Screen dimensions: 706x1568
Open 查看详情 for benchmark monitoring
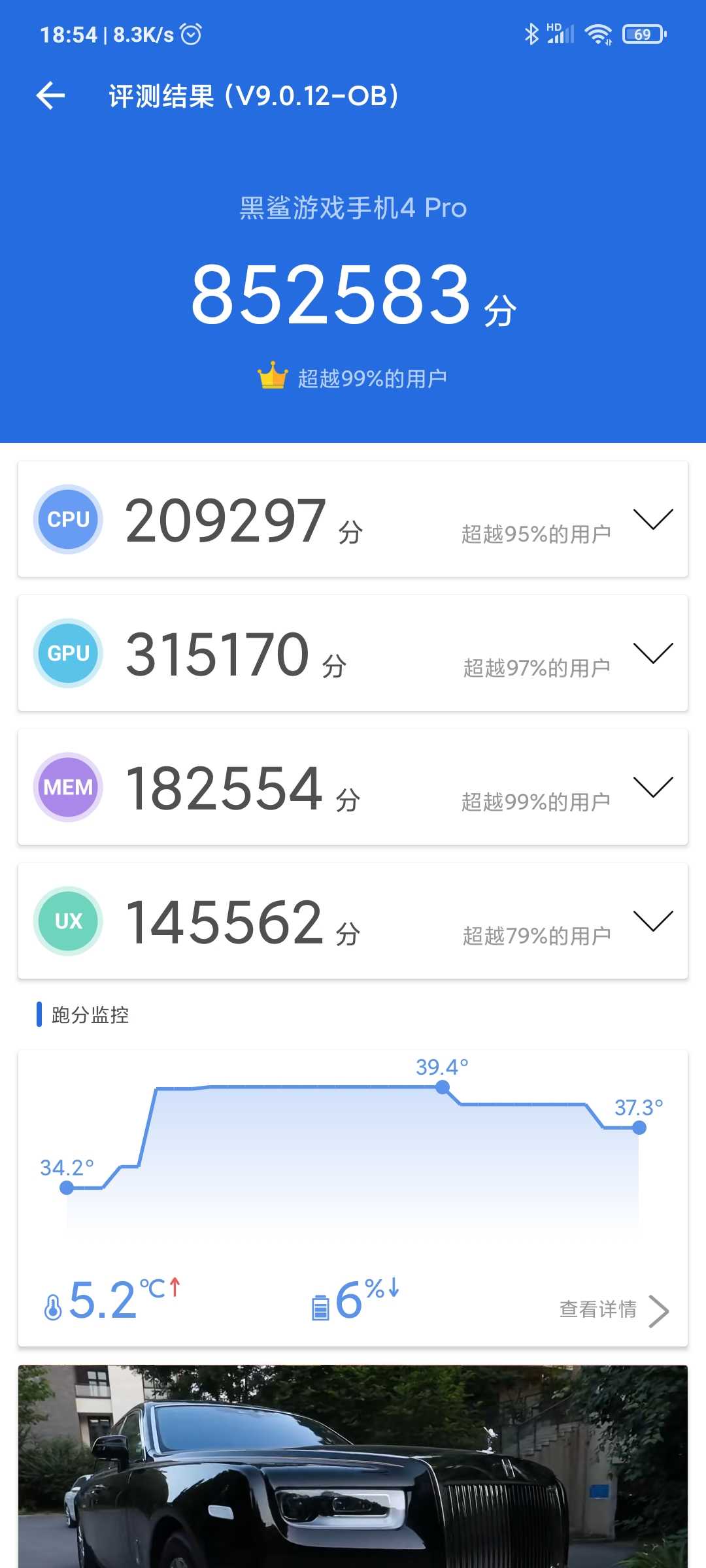(x=614, y=1310)
